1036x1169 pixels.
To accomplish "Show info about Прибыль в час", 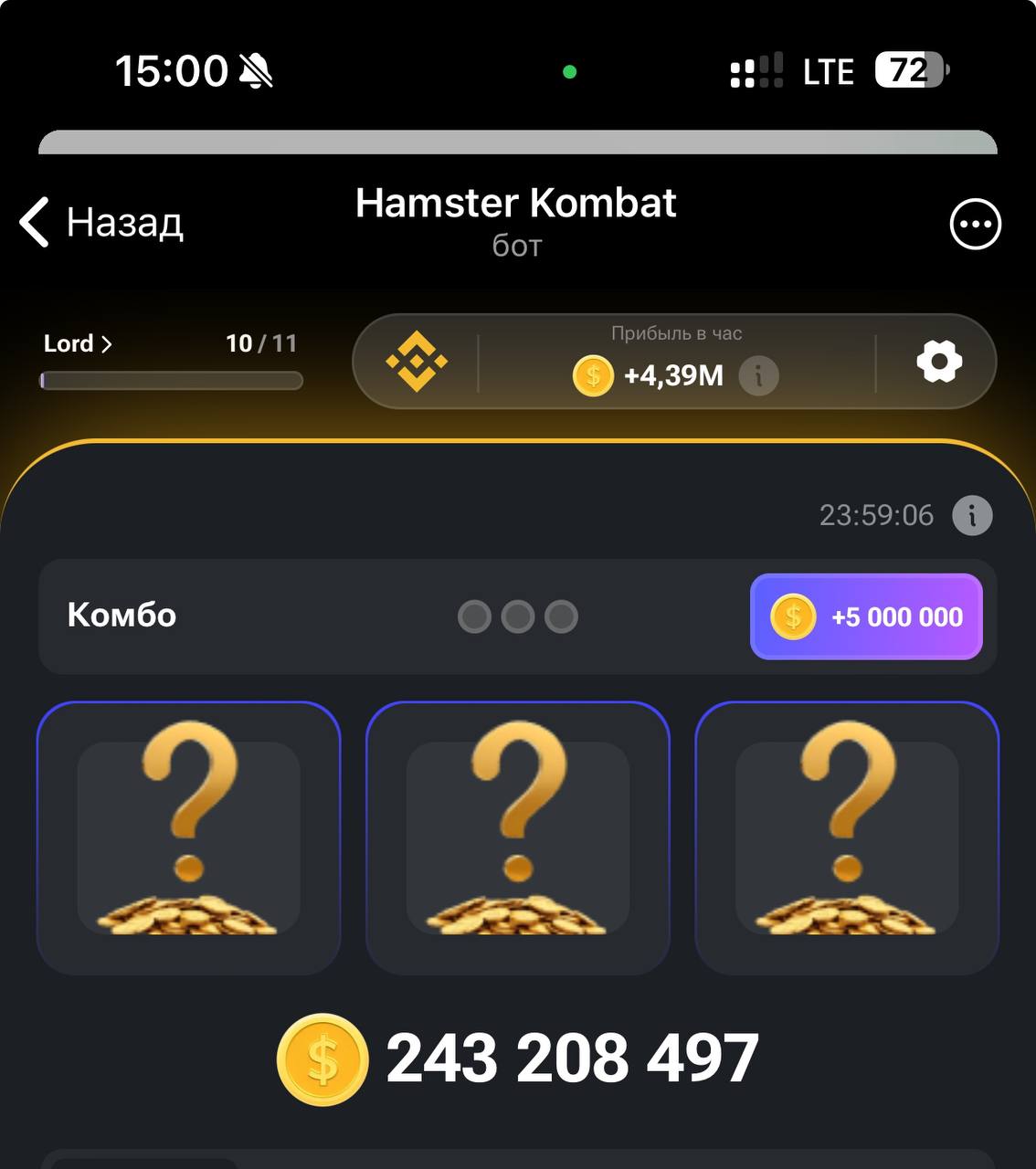I will click(x=758, y=374).
